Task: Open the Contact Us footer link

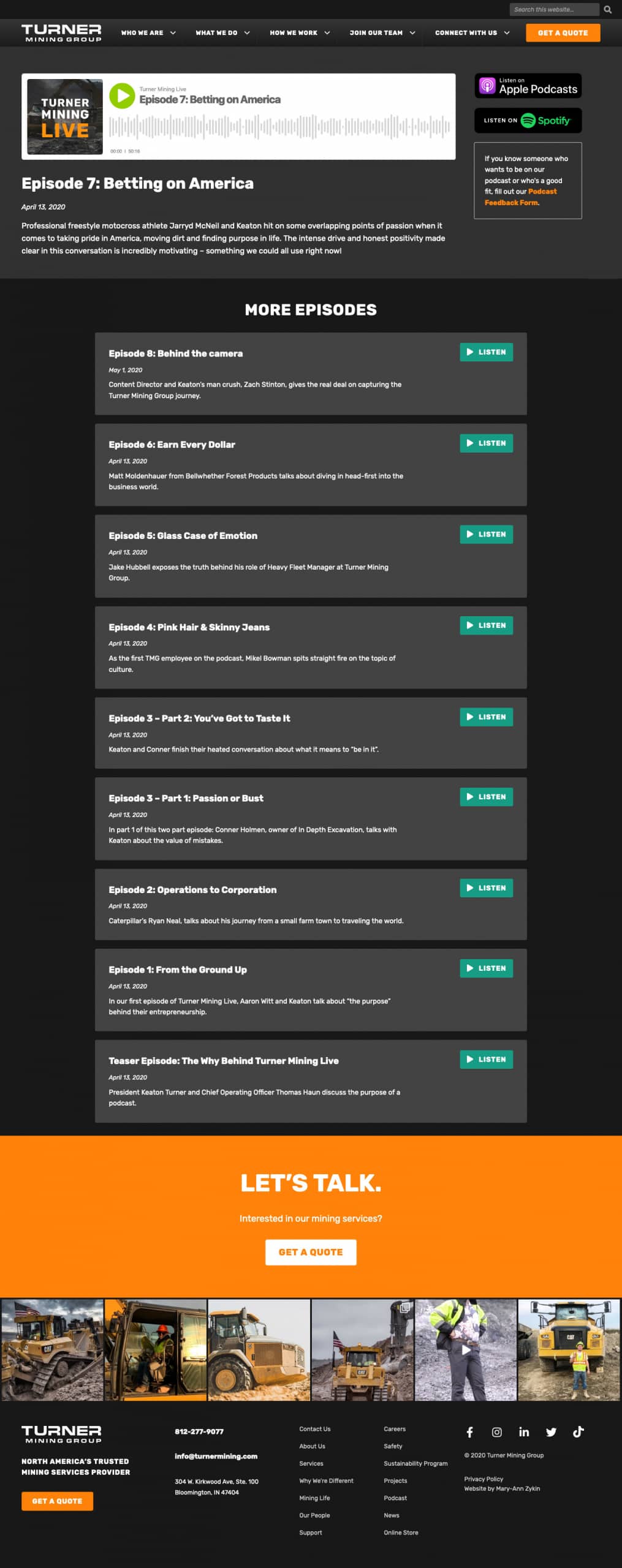Action: pos(314,1429)
